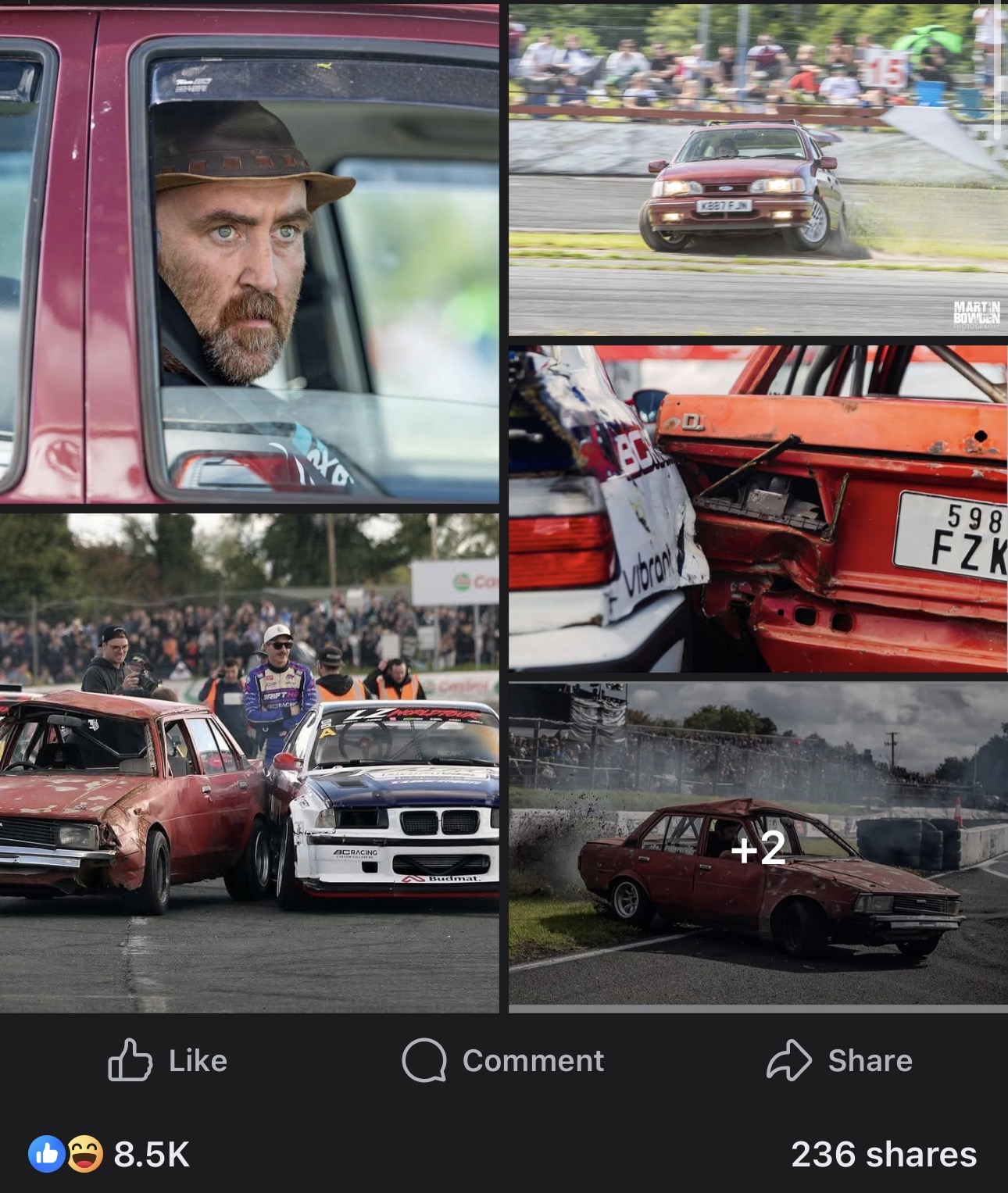Viewport: 1008px width, 1193px height.
Task: Open photo of red car beside white BMW
Action: pos(248,763)
